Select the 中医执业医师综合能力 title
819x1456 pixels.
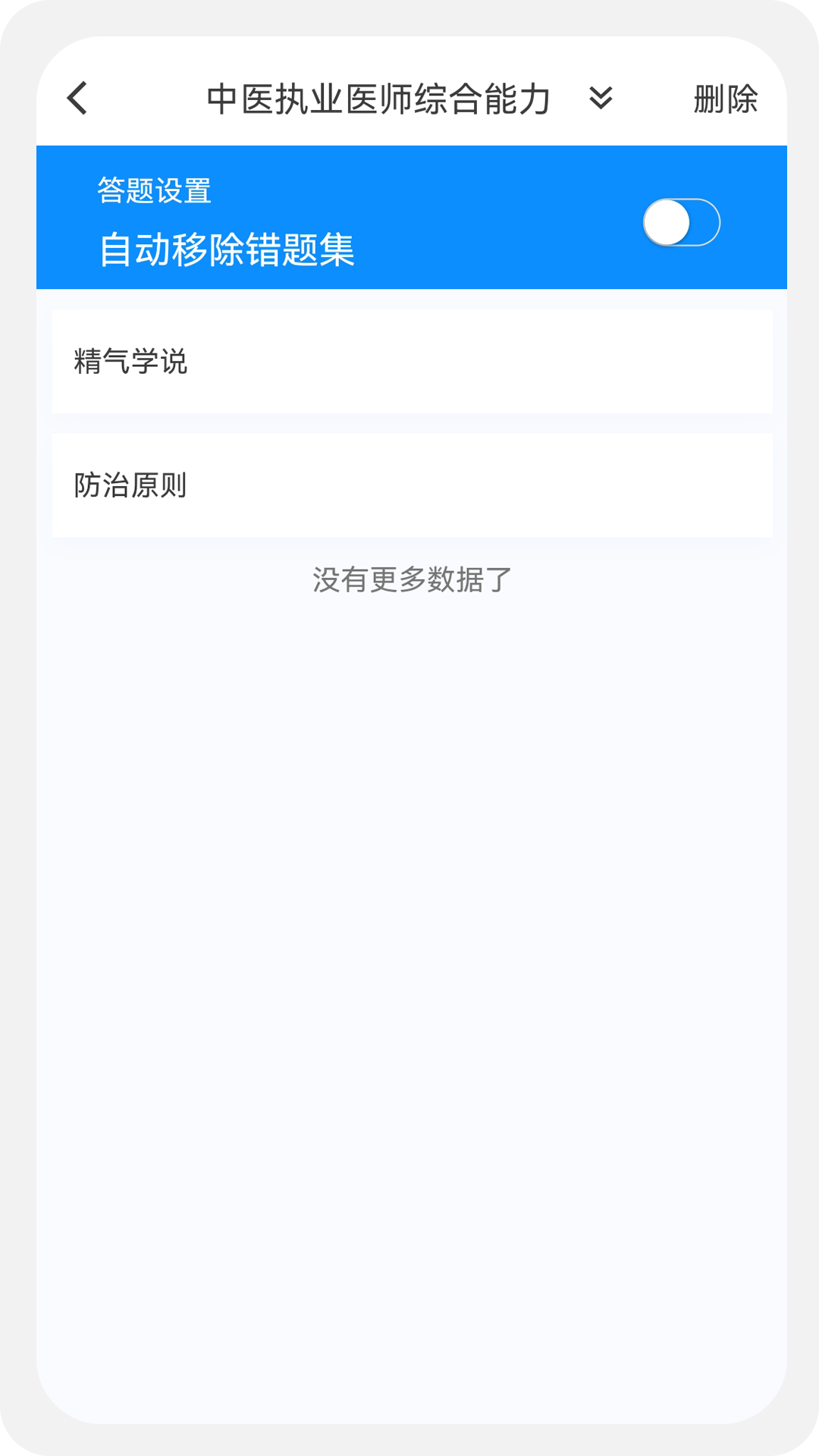(379, 99)
